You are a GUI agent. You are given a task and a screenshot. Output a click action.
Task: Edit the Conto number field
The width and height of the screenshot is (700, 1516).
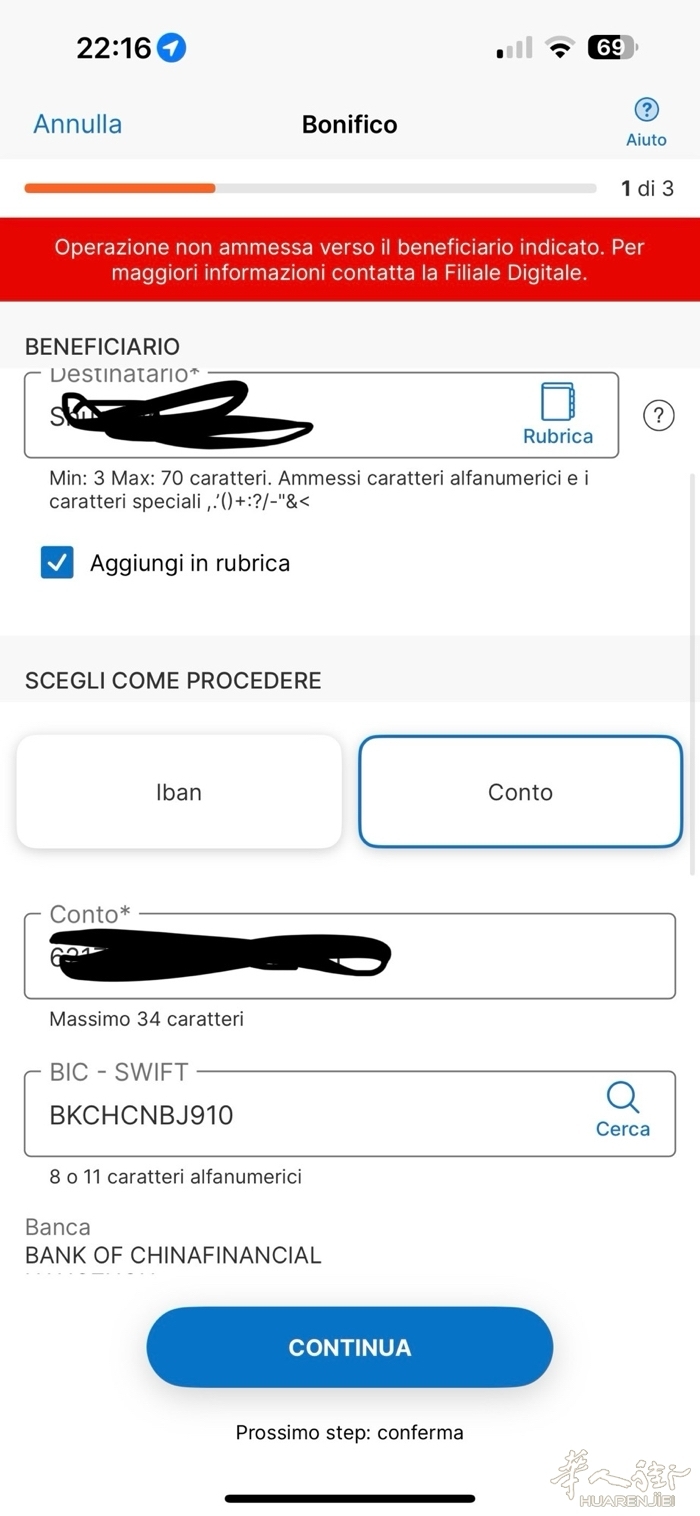(x=350, y=956)
